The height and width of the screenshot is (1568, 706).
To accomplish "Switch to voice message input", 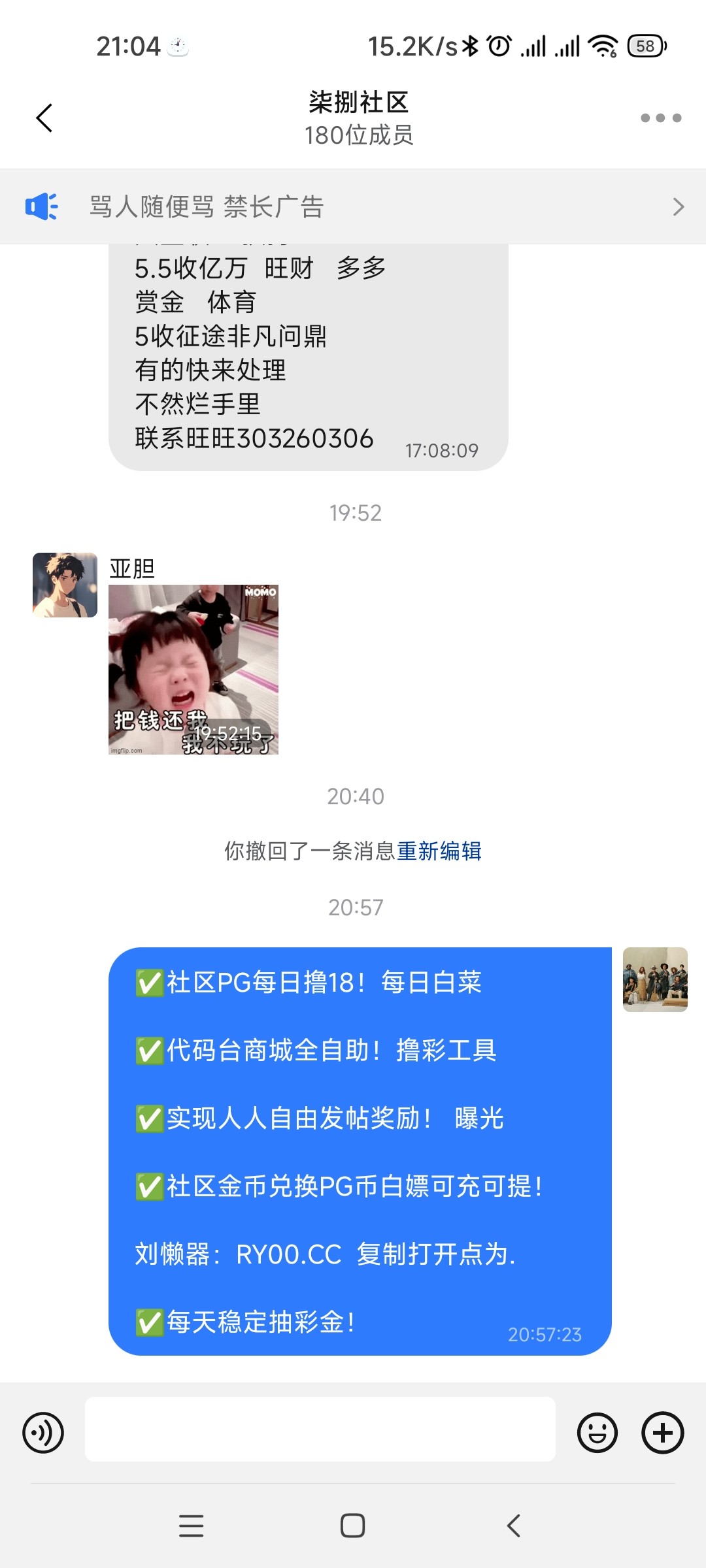I will 43,1433.
